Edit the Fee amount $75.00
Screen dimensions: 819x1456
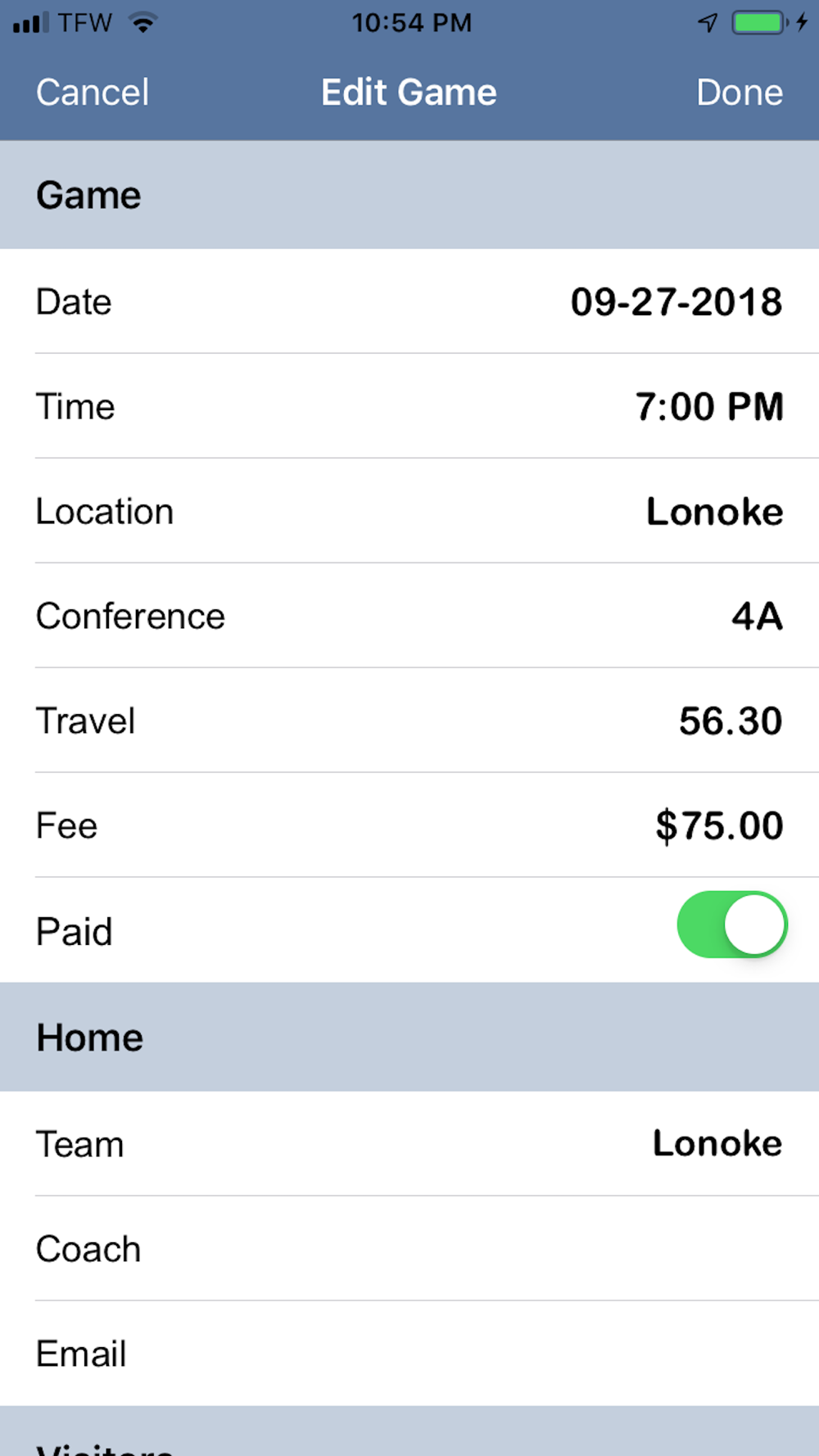click(409, 825)
